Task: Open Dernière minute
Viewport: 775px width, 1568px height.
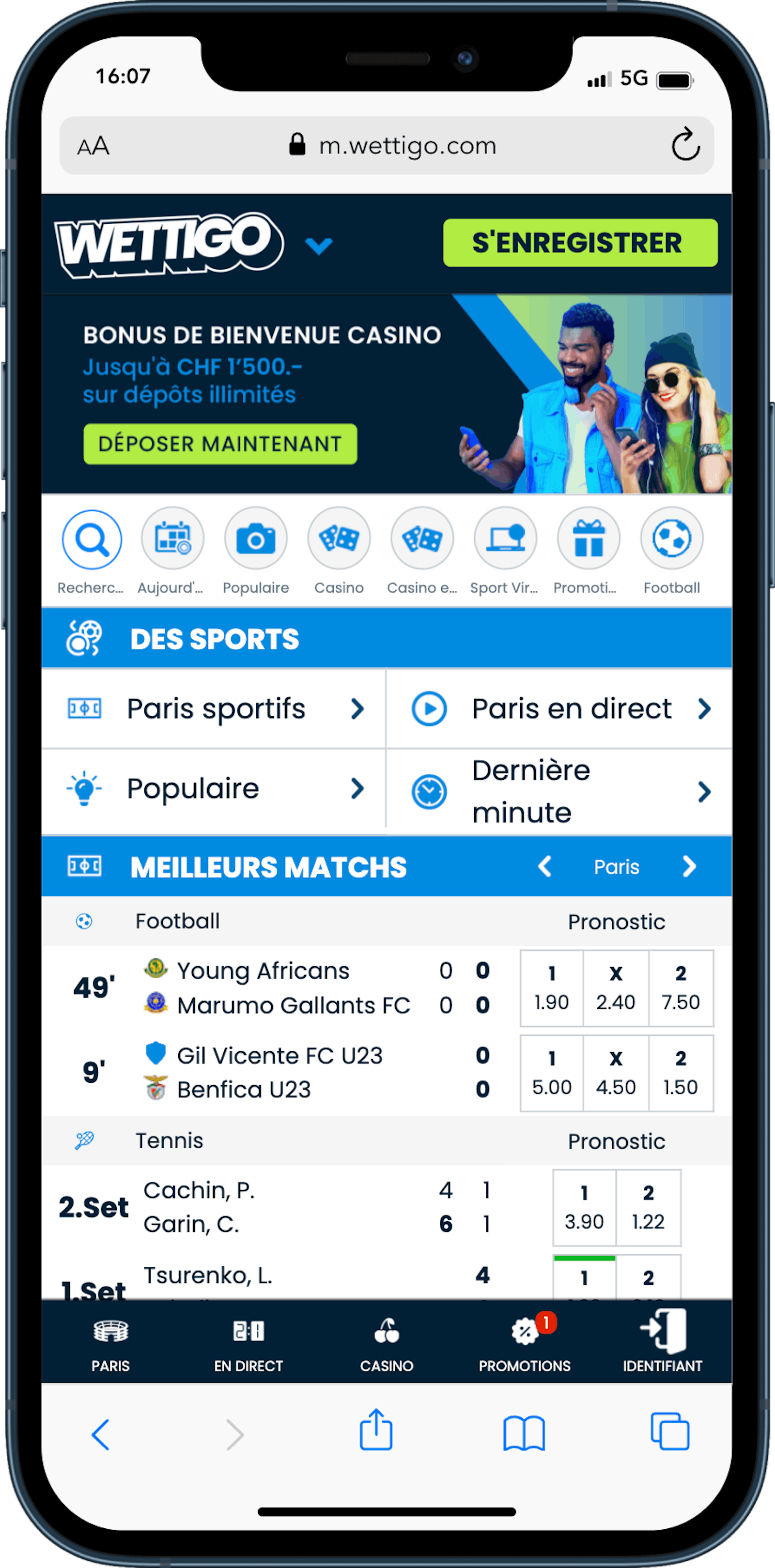Action: [x=559, y=791]
